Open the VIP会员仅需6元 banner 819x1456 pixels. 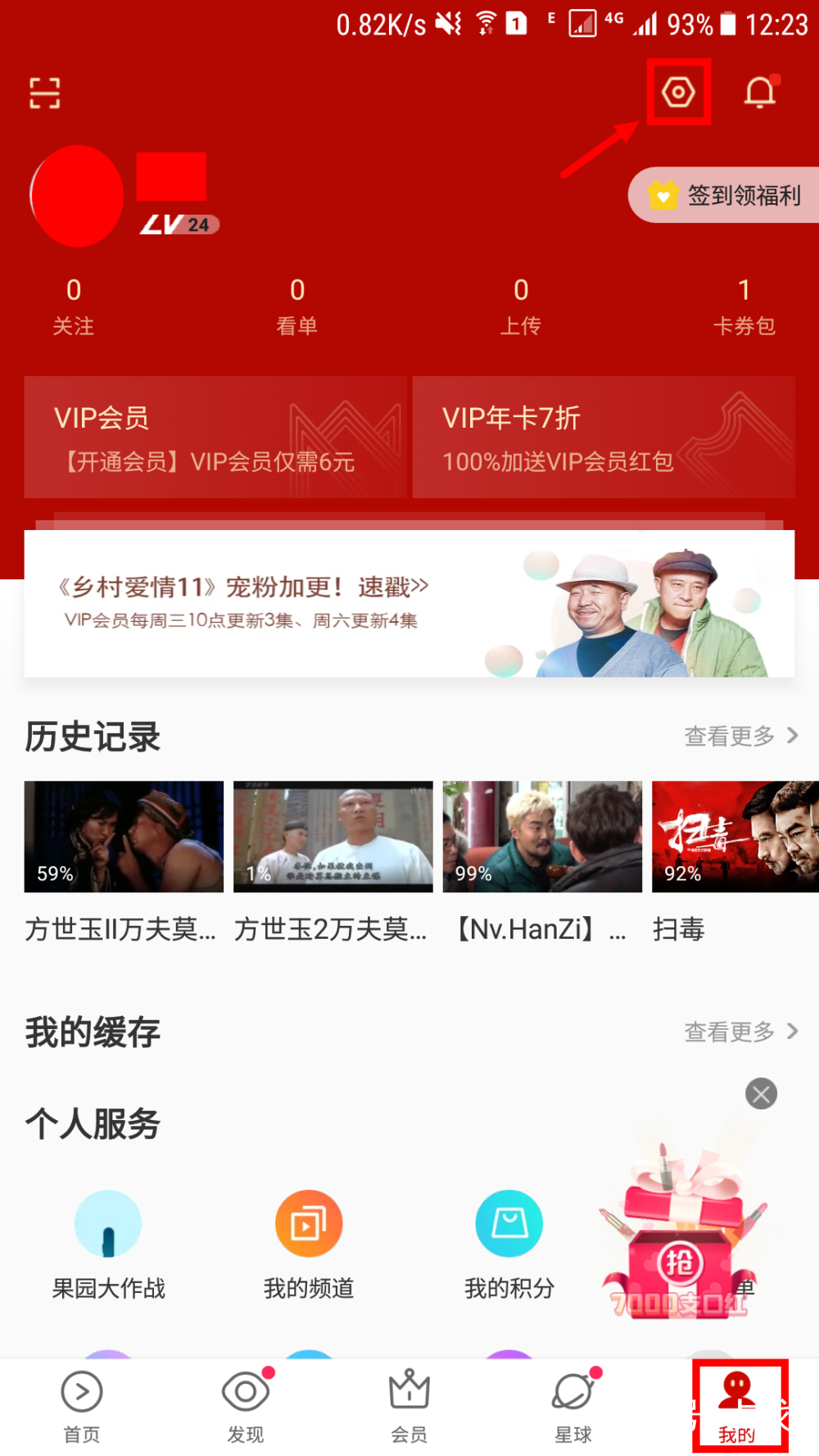[x=215, y=437]
